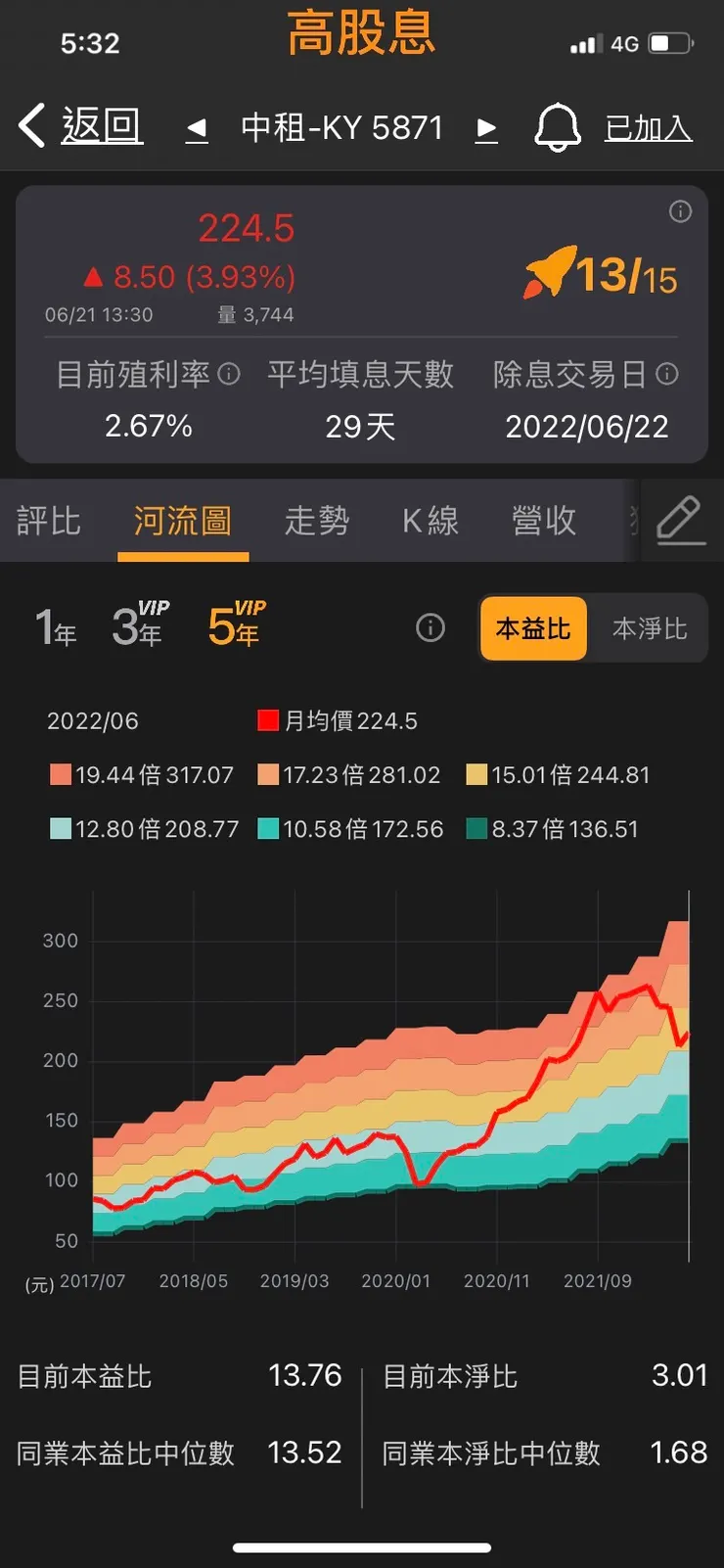Go to next stock with the right arrow
724x1568 pixels.
pos(486,128)
